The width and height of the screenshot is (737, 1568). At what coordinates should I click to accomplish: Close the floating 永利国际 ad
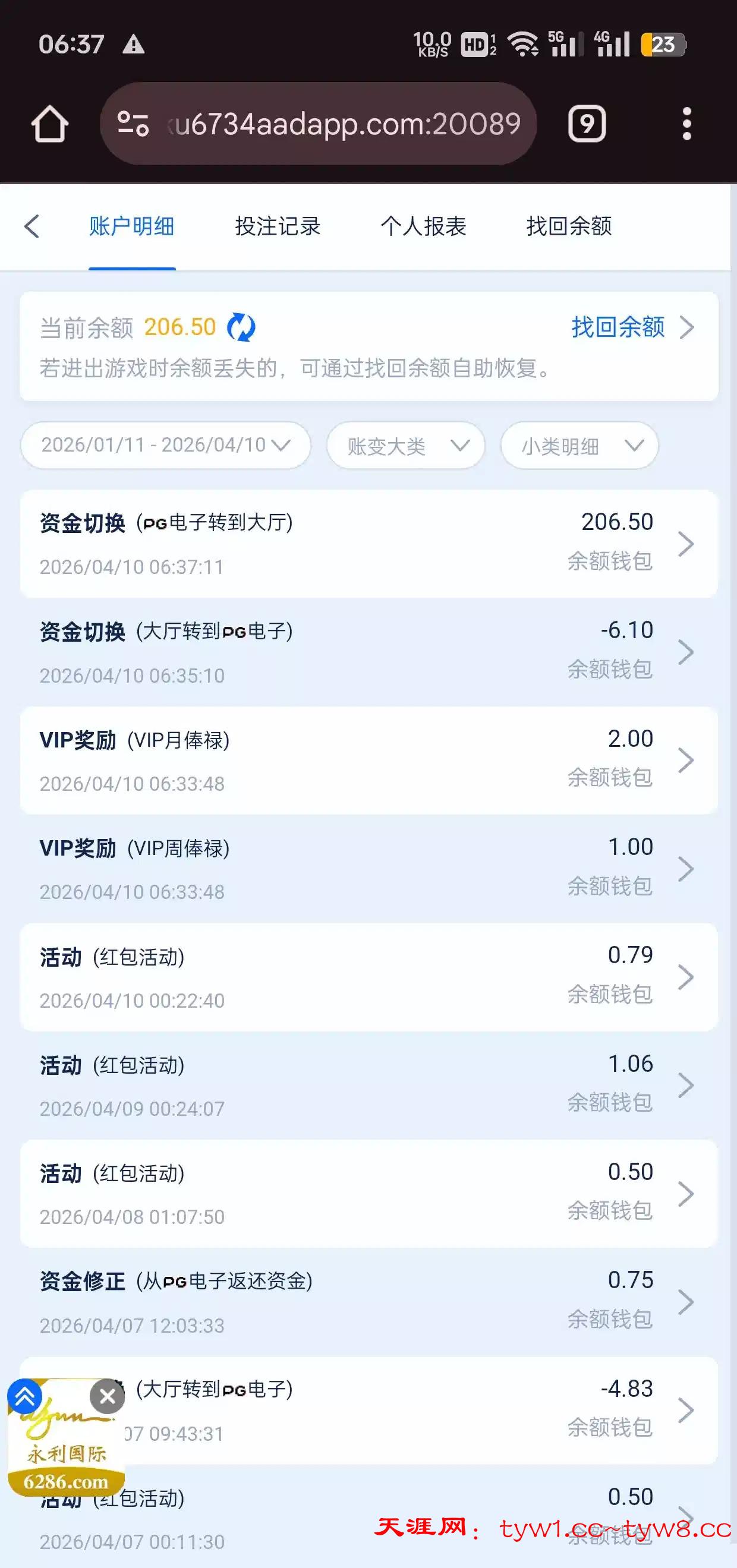click(107, 1396)
